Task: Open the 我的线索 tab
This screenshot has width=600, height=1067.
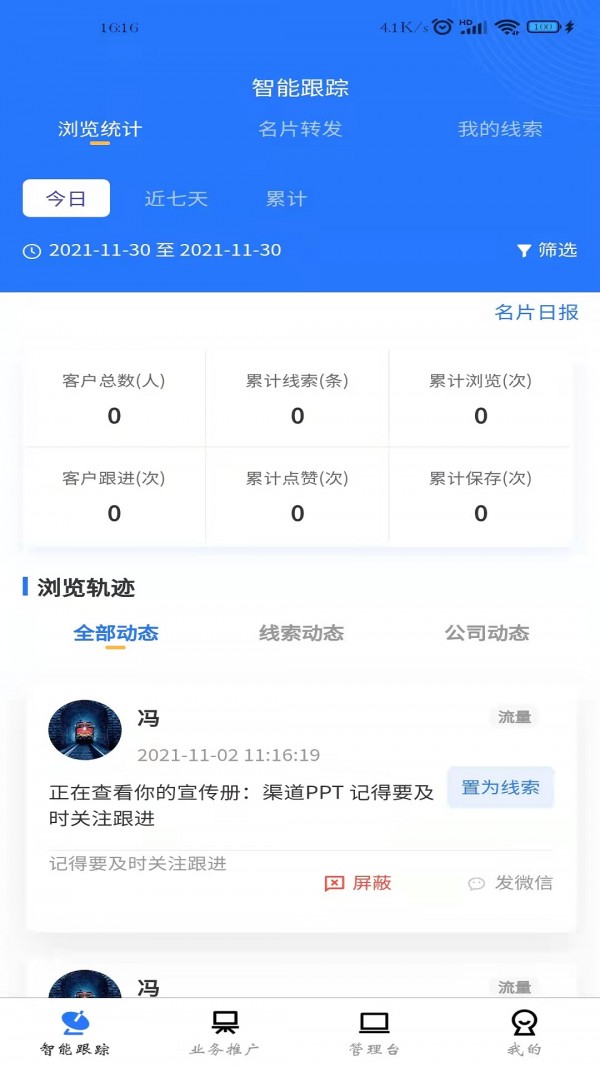Action: pos(500,129)
